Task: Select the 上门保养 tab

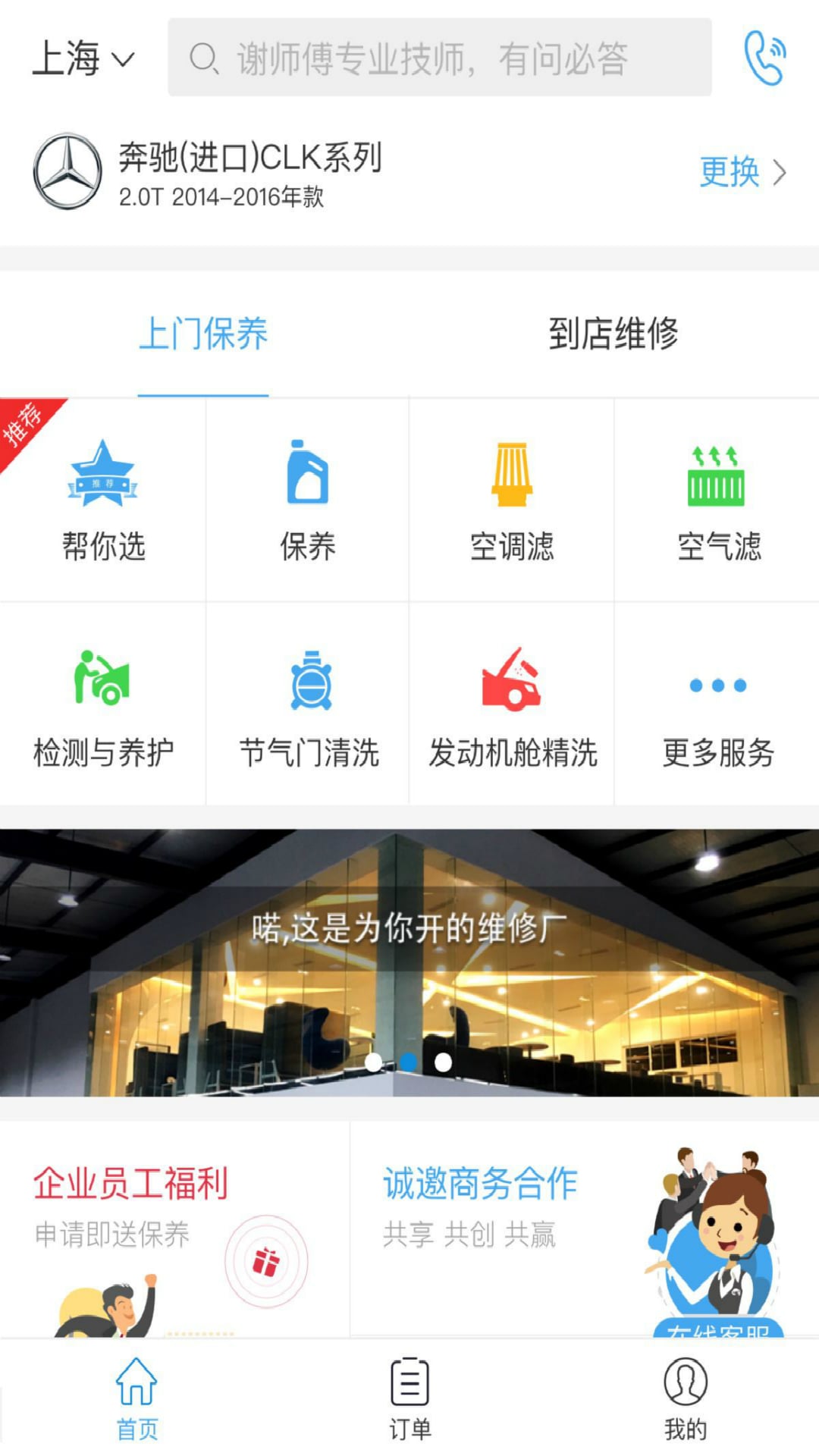Action: 203,334
